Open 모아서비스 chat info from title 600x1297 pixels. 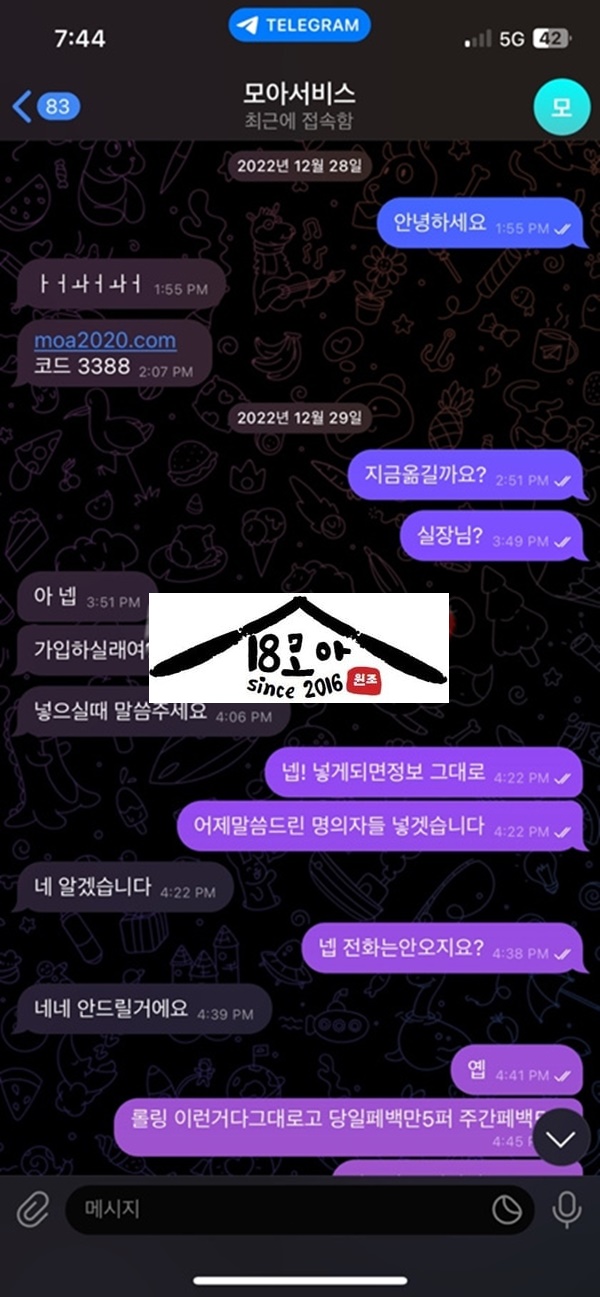coord(300,106)
